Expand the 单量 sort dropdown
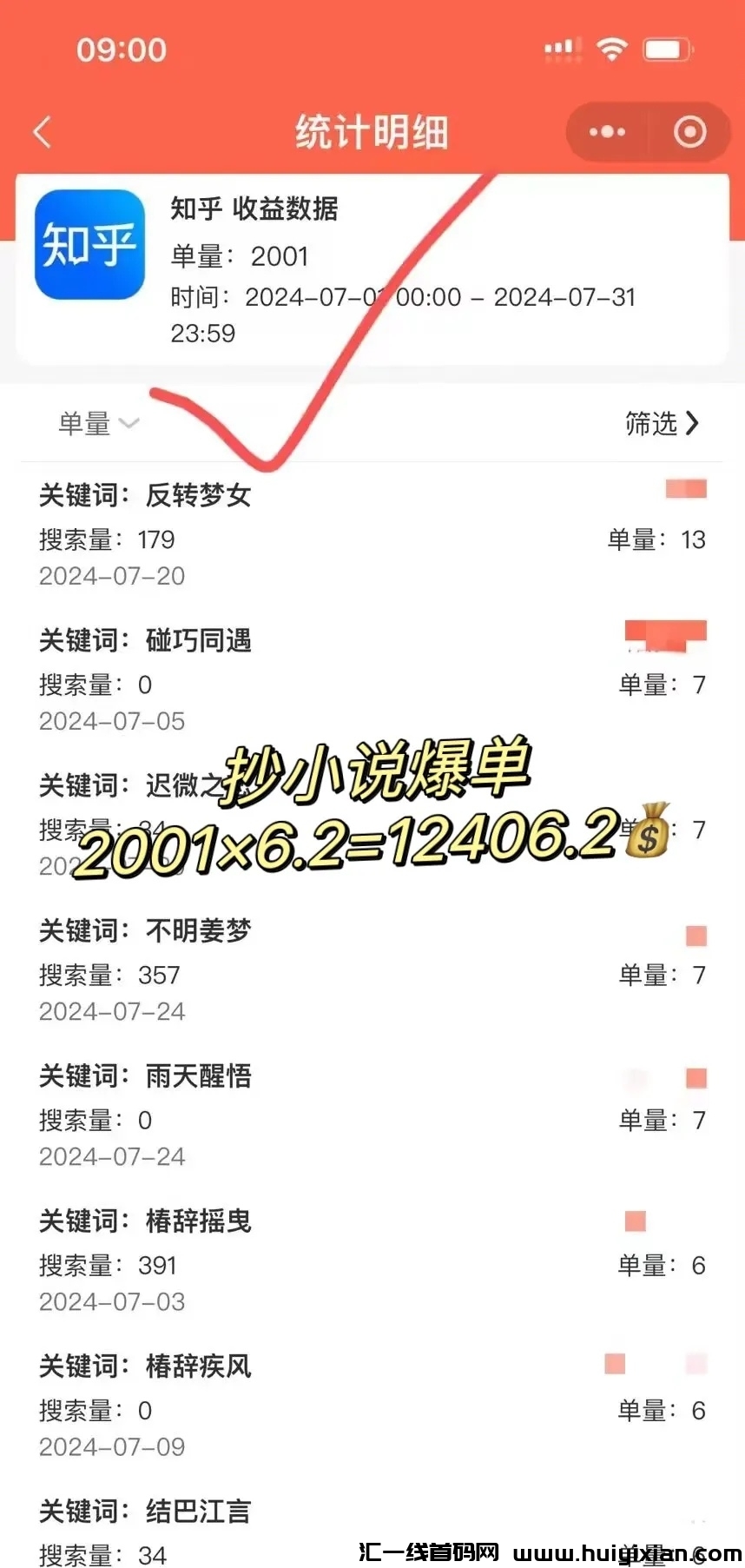 [97, 423]
